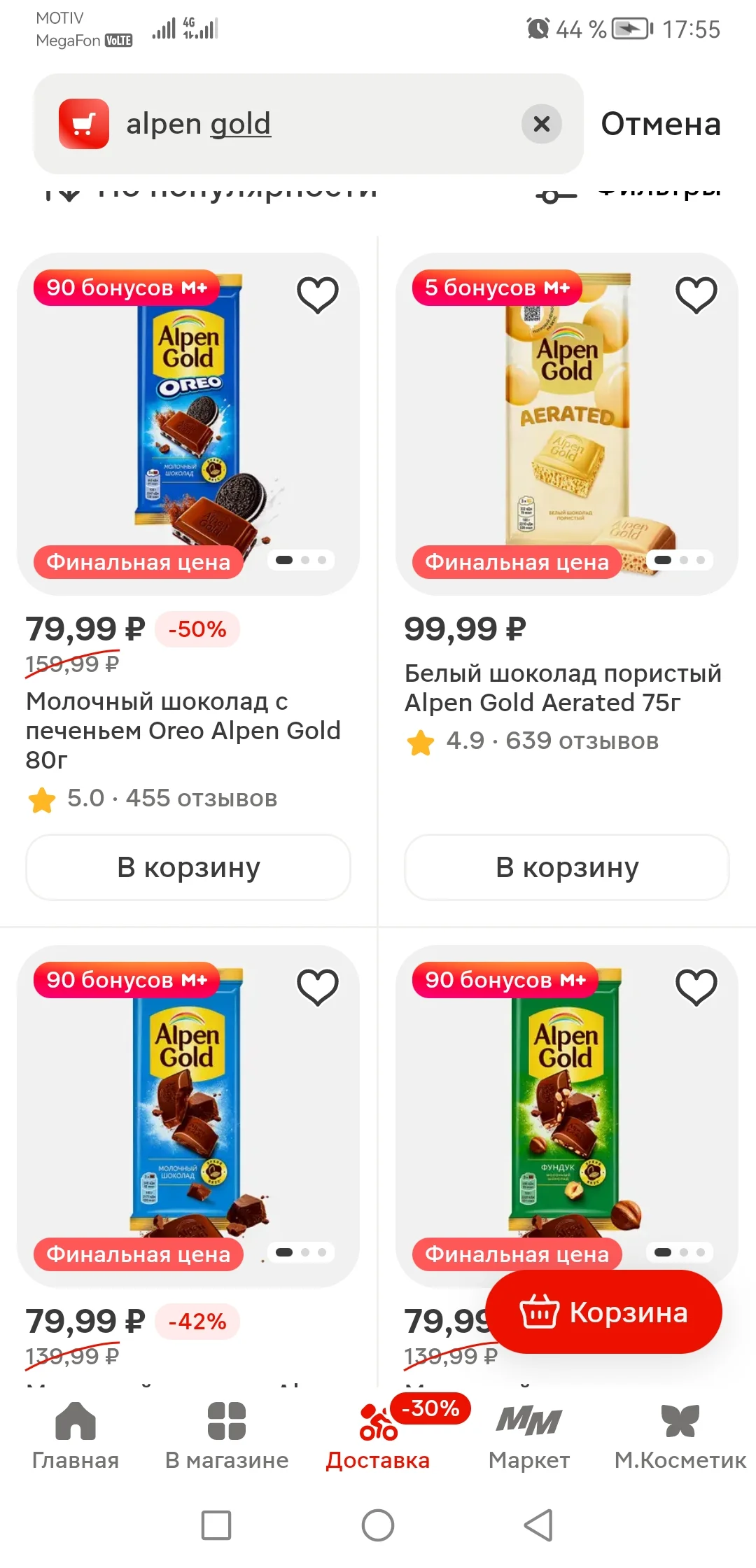Add Oreo Alpen Gold 80г to cart
The image size is (756, 1568).
click(x=188, y=867)
